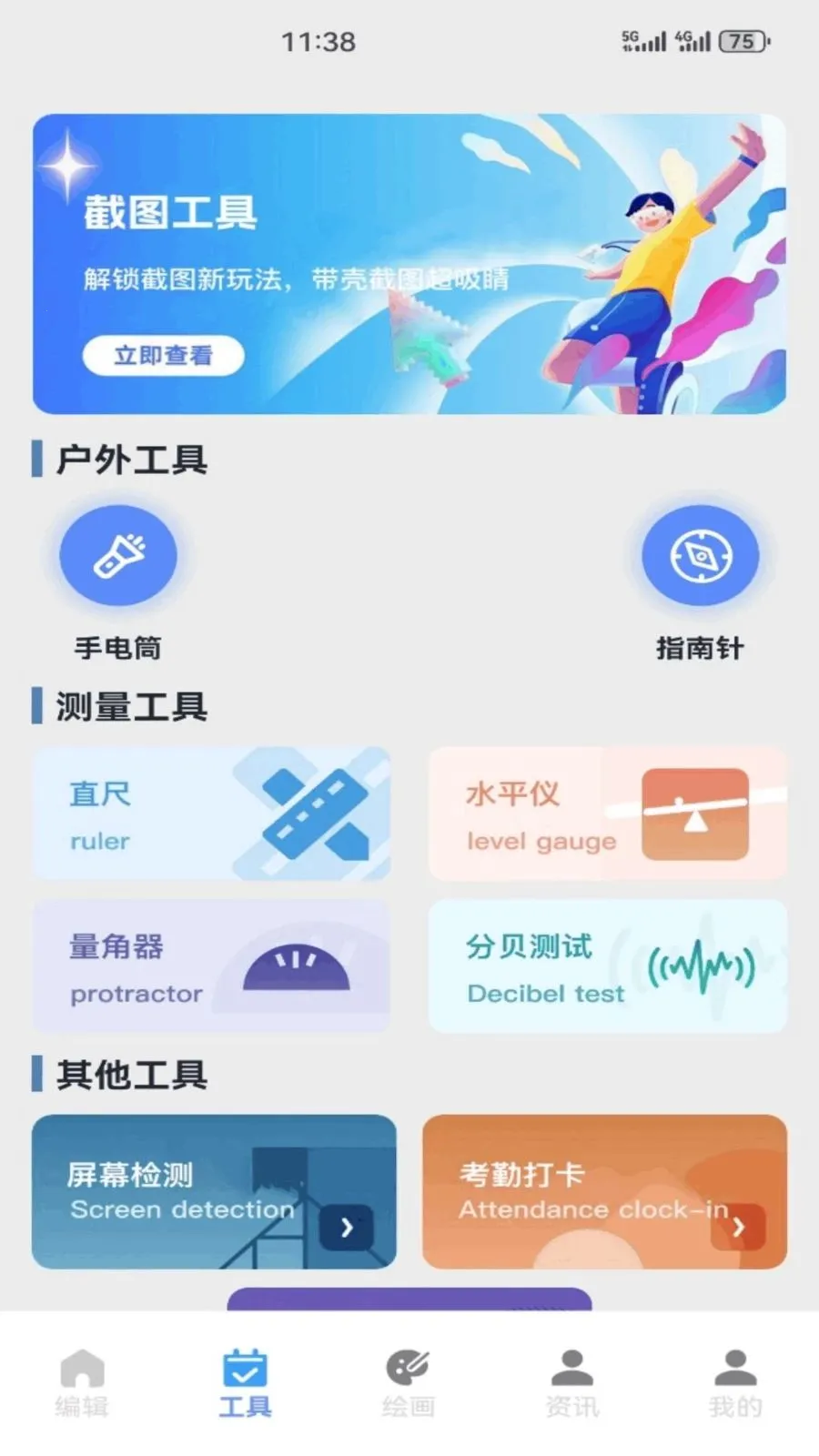
Task: Go to the 绘画 tab
Action: [x=409, y=1383]
